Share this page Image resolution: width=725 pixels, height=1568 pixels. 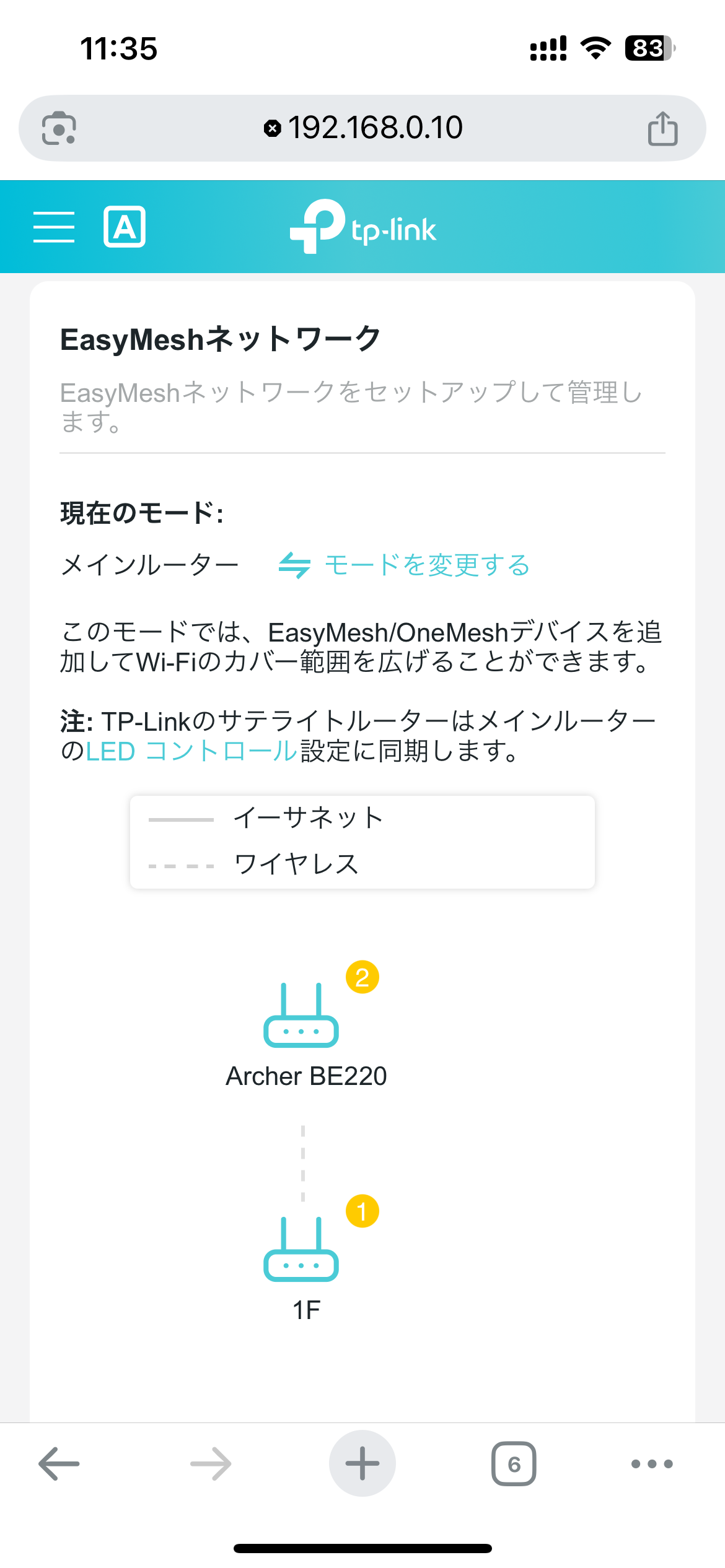tap(662, 128)
